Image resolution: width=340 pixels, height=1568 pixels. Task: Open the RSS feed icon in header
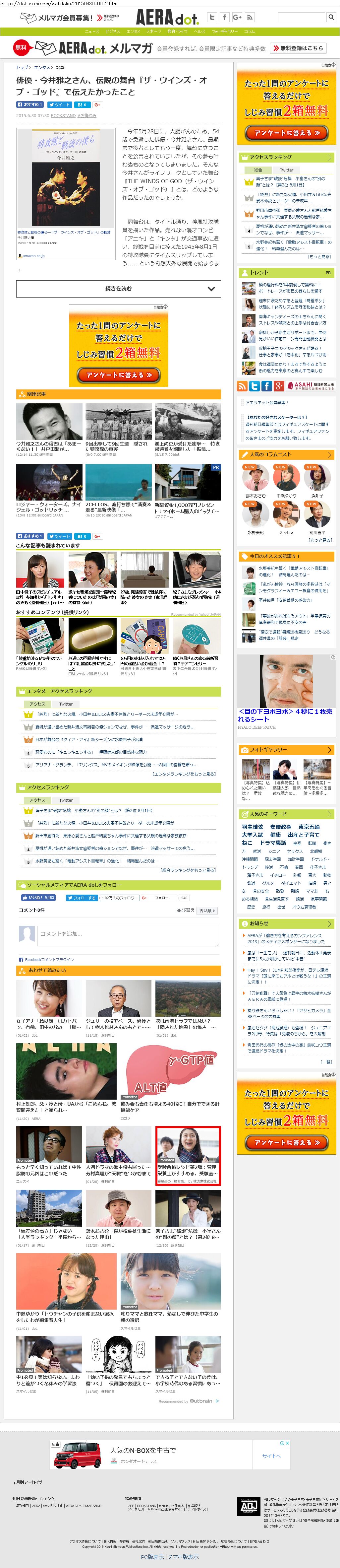[x=250, y=17]
